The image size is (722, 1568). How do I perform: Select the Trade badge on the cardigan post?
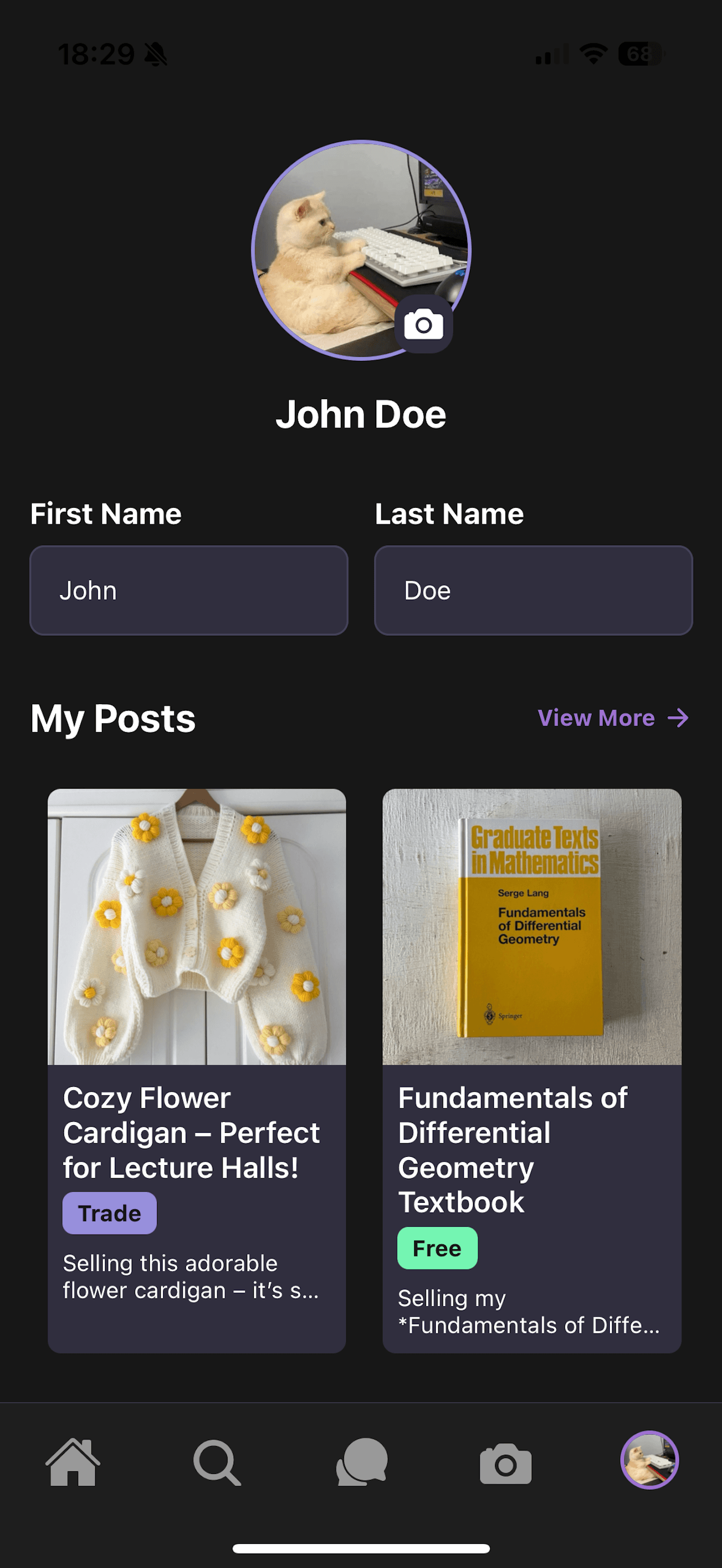pos(109,1212)
